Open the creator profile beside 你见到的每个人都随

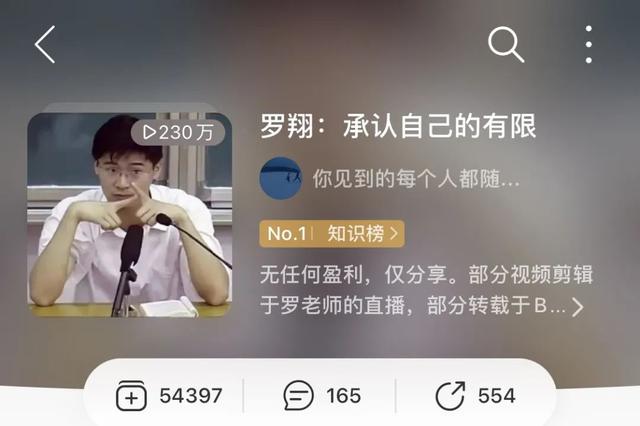(x=280, y=179)
